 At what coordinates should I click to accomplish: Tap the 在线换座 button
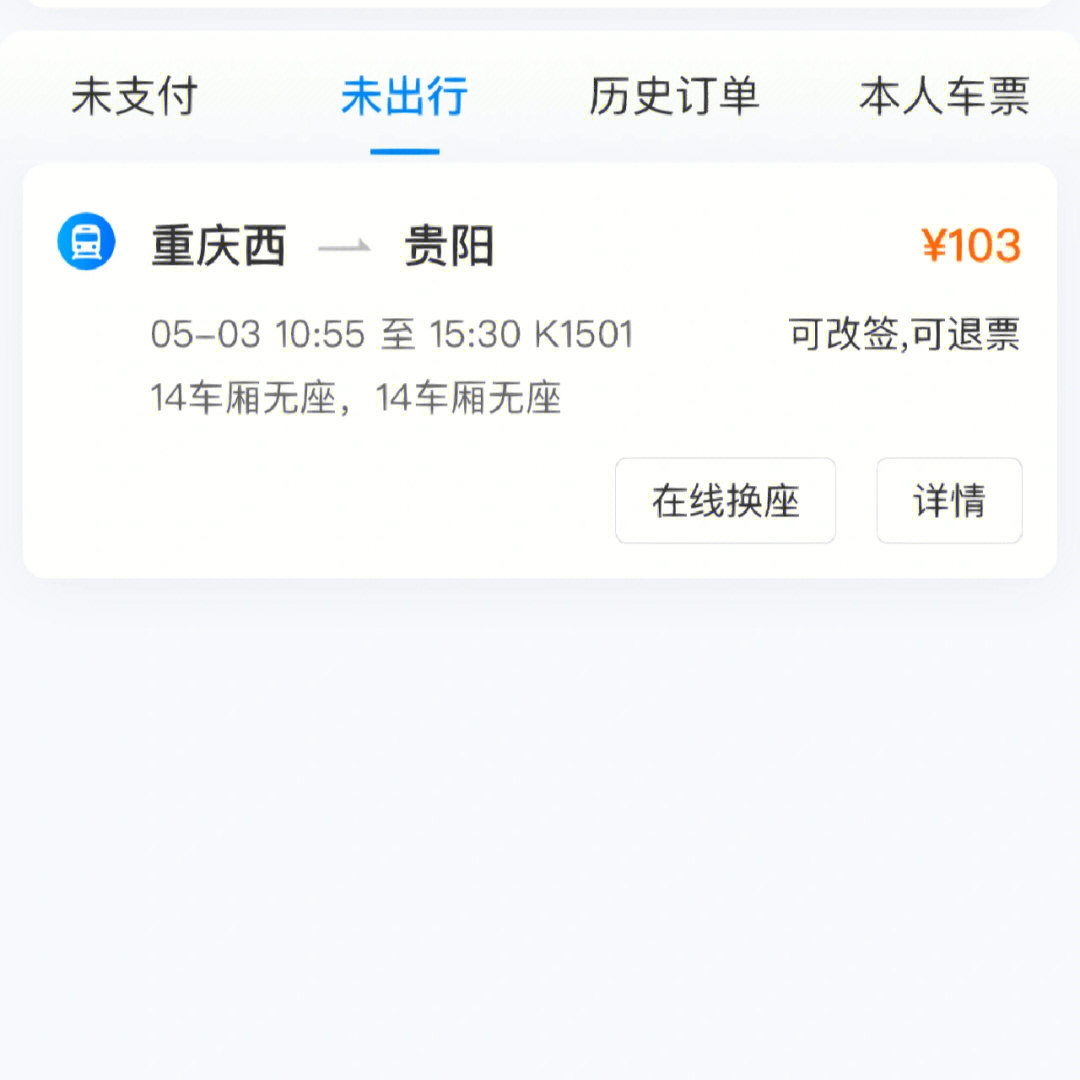point(725,501)
